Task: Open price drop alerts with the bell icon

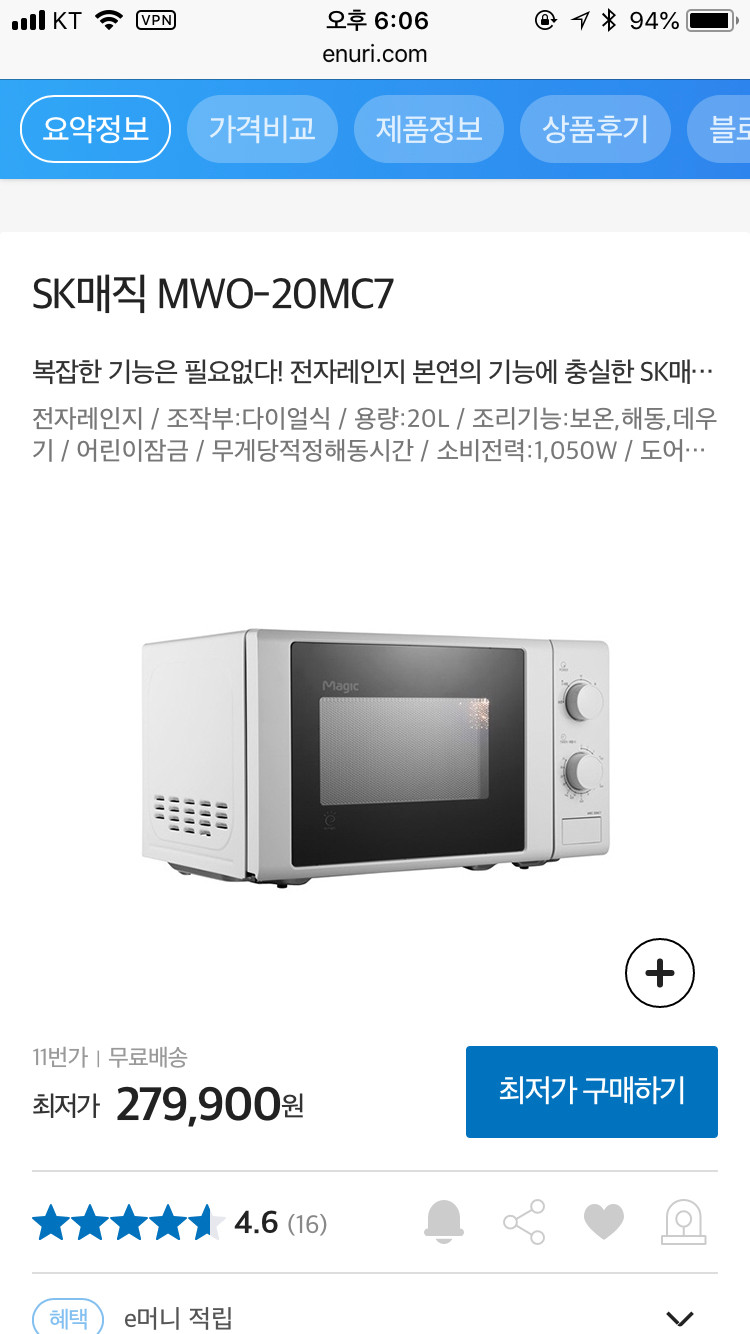Action: 445,1221
